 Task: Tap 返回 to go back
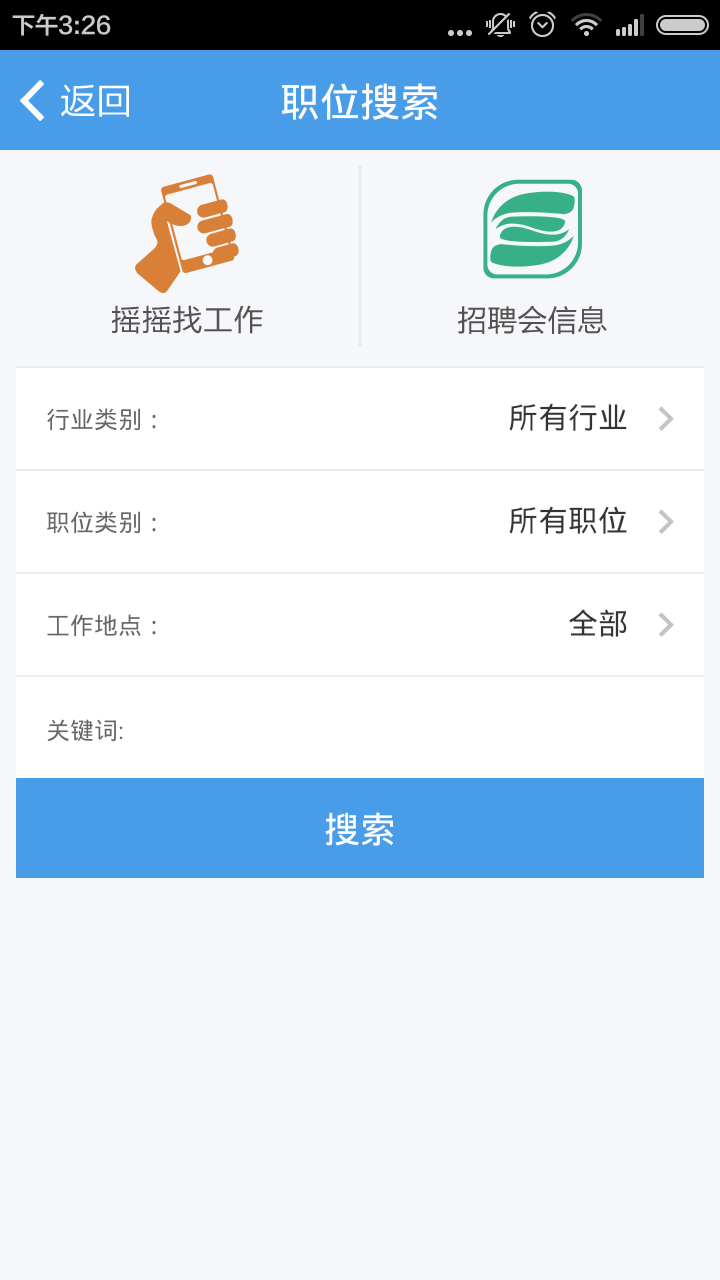(x=95, y=100)
